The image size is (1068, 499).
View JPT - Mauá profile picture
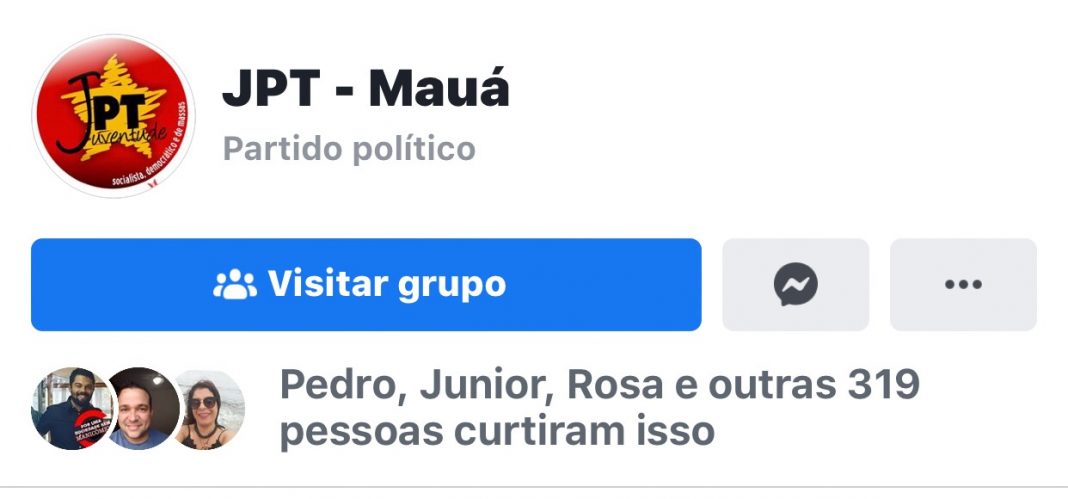pos(112,115)
